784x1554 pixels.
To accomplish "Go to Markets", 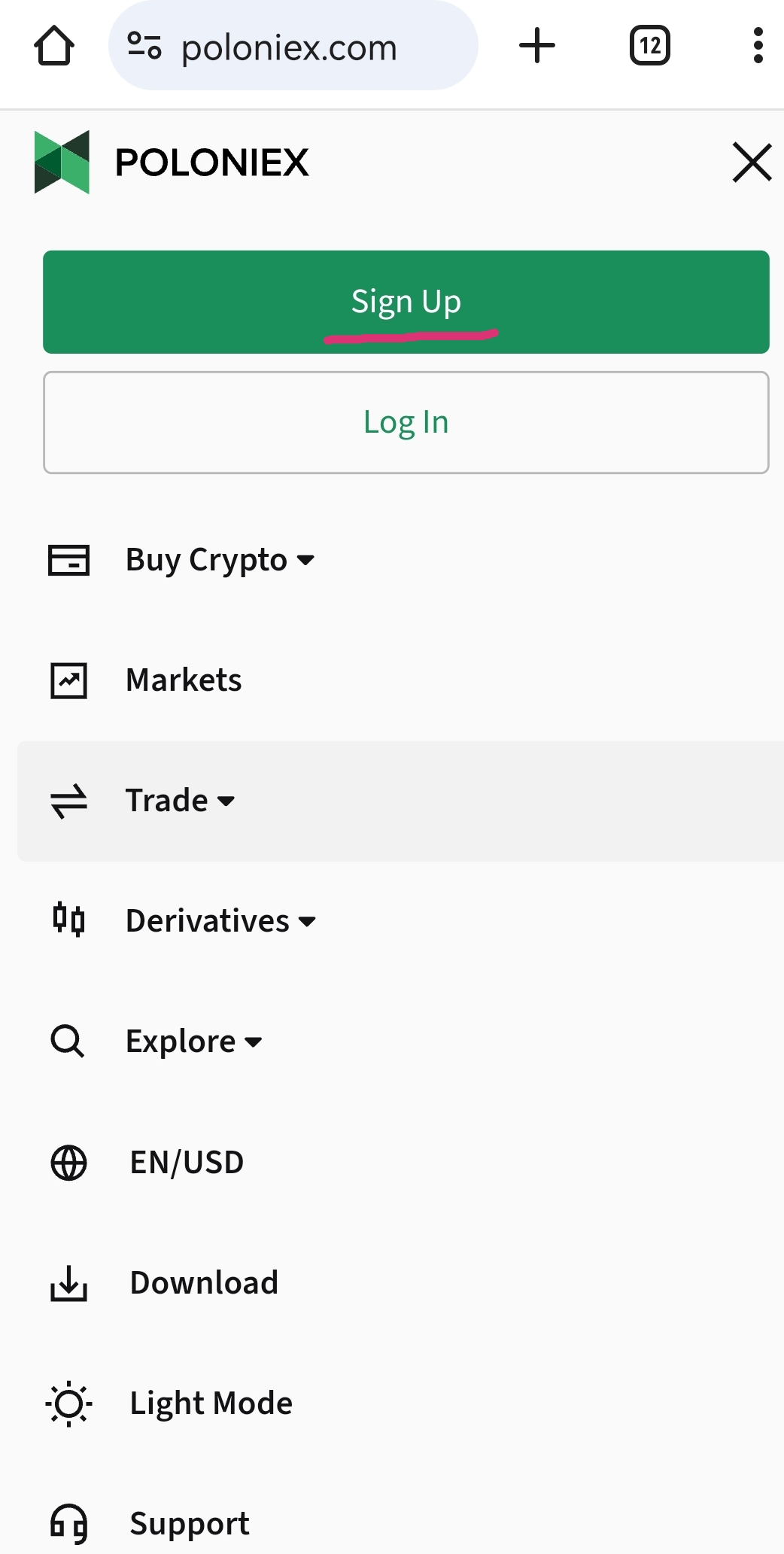I will coord(184,680).
